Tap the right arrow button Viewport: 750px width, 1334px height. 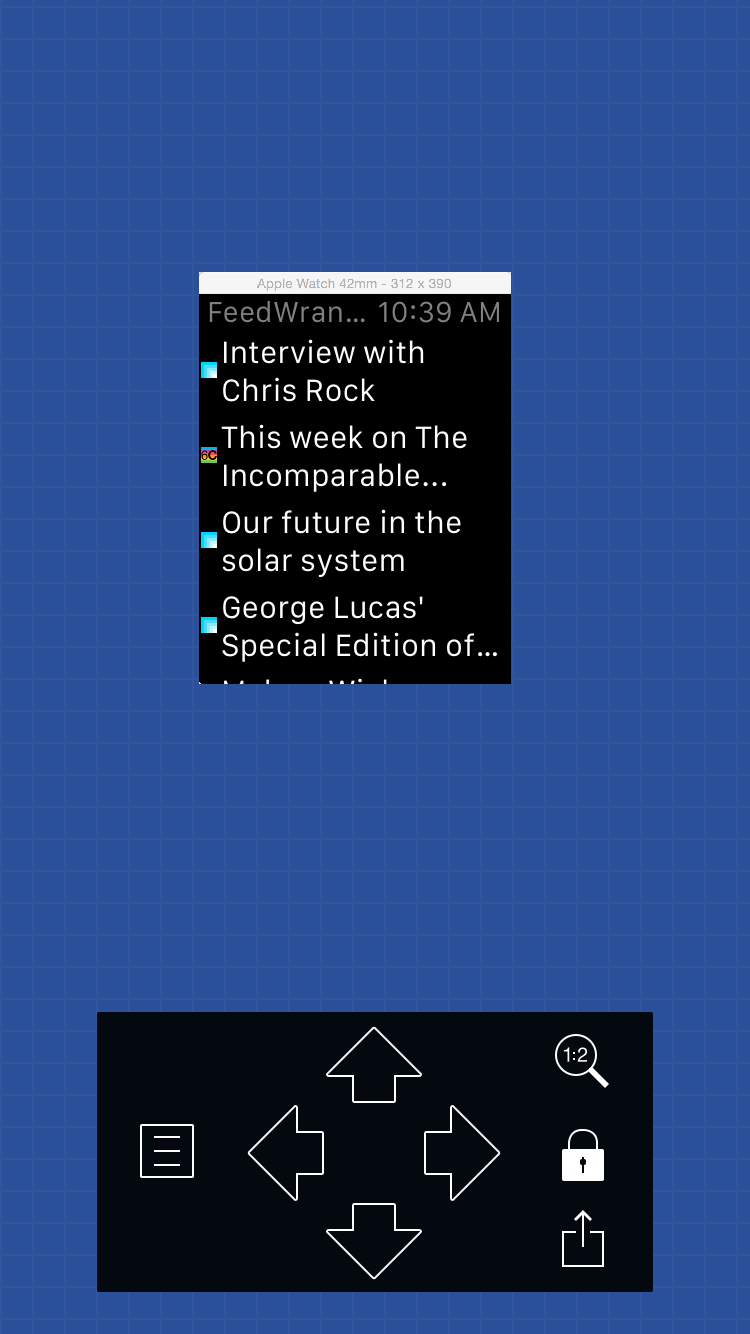pyautogui.click(x=462, y=1153)
